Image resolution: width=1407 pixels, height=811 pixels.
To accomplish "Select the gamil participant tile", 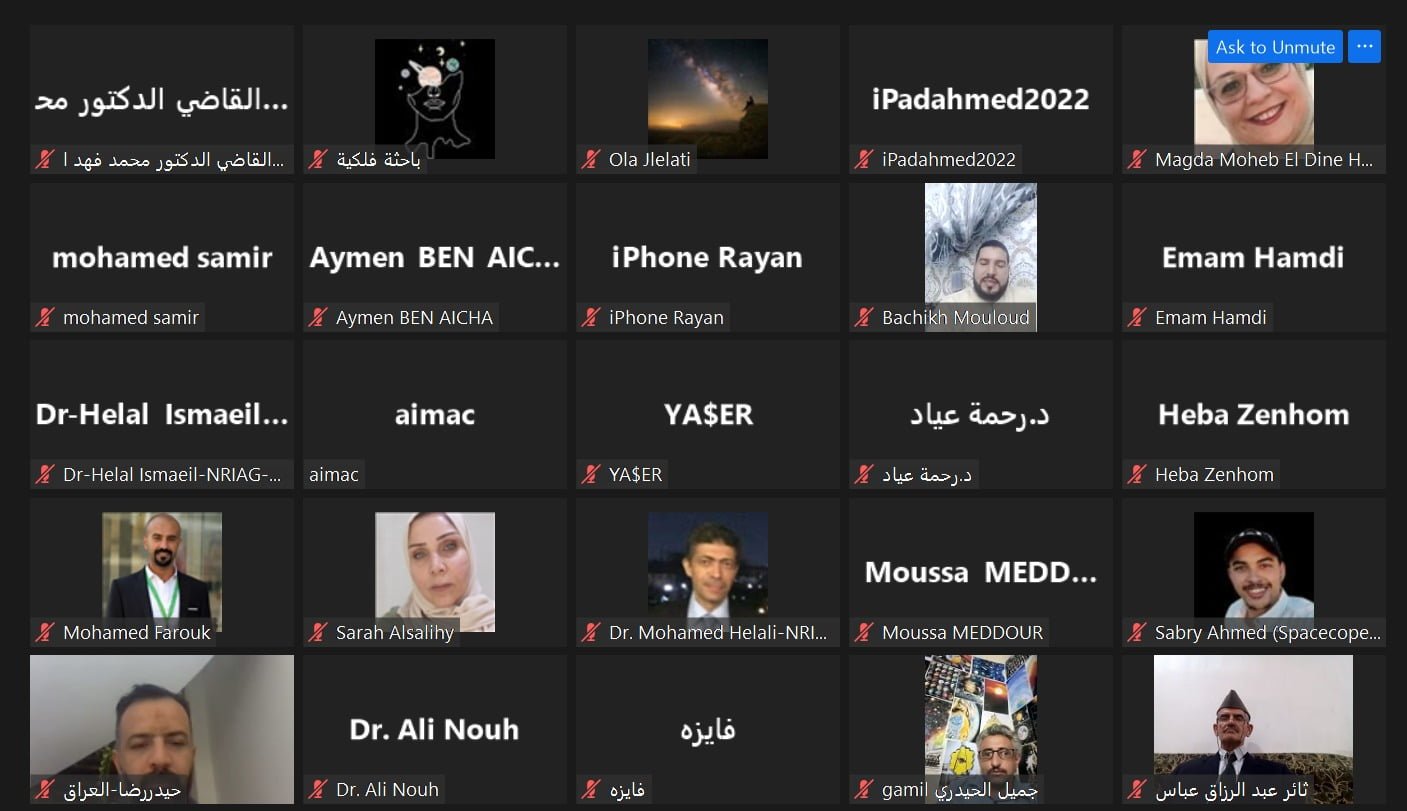I will click(980, 729).
